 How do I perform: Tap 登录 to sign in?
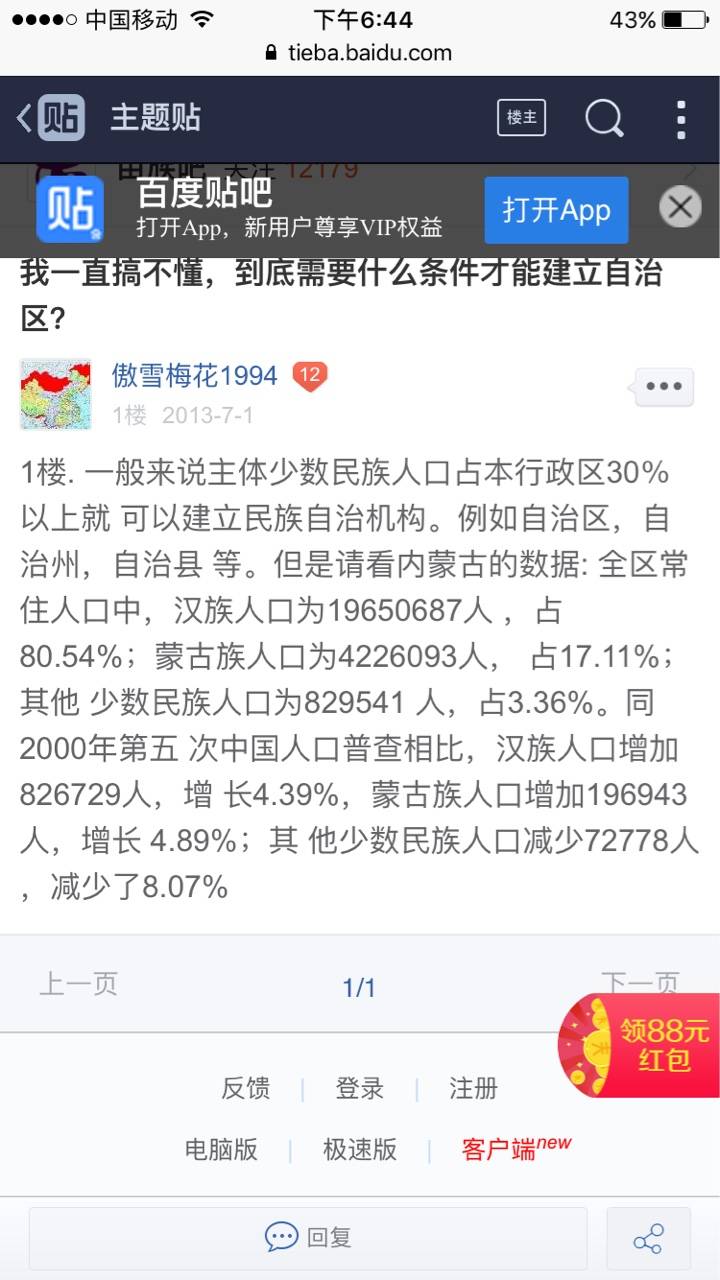tap(360, 1088)
